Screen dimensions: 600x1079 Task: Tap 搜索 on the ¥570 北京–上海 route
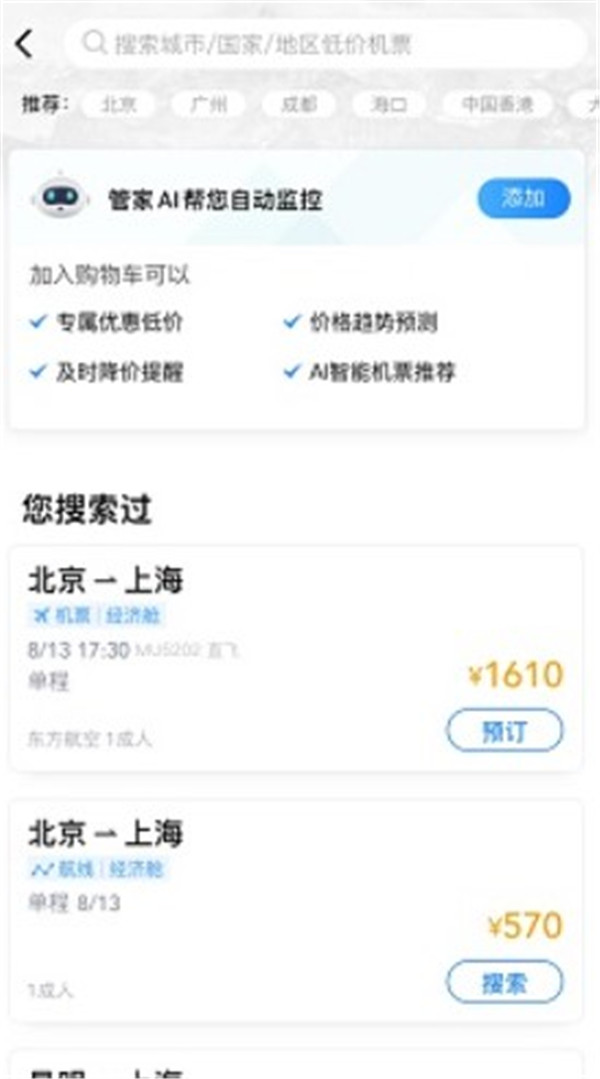pos(504,982)
